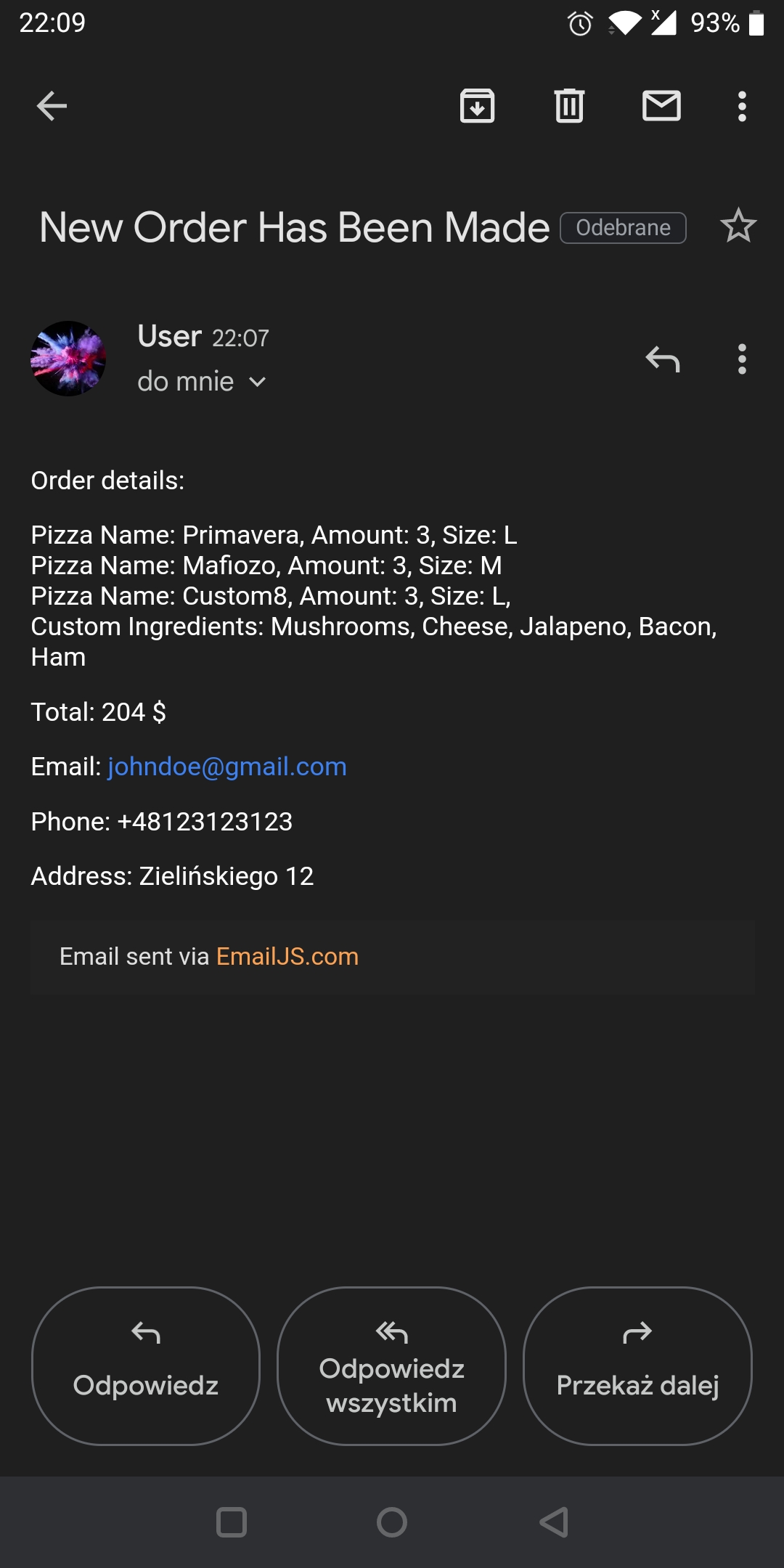This screenshot has height=1568, width=784.
Task: Go back to the inbox
Action: point(52,106)
